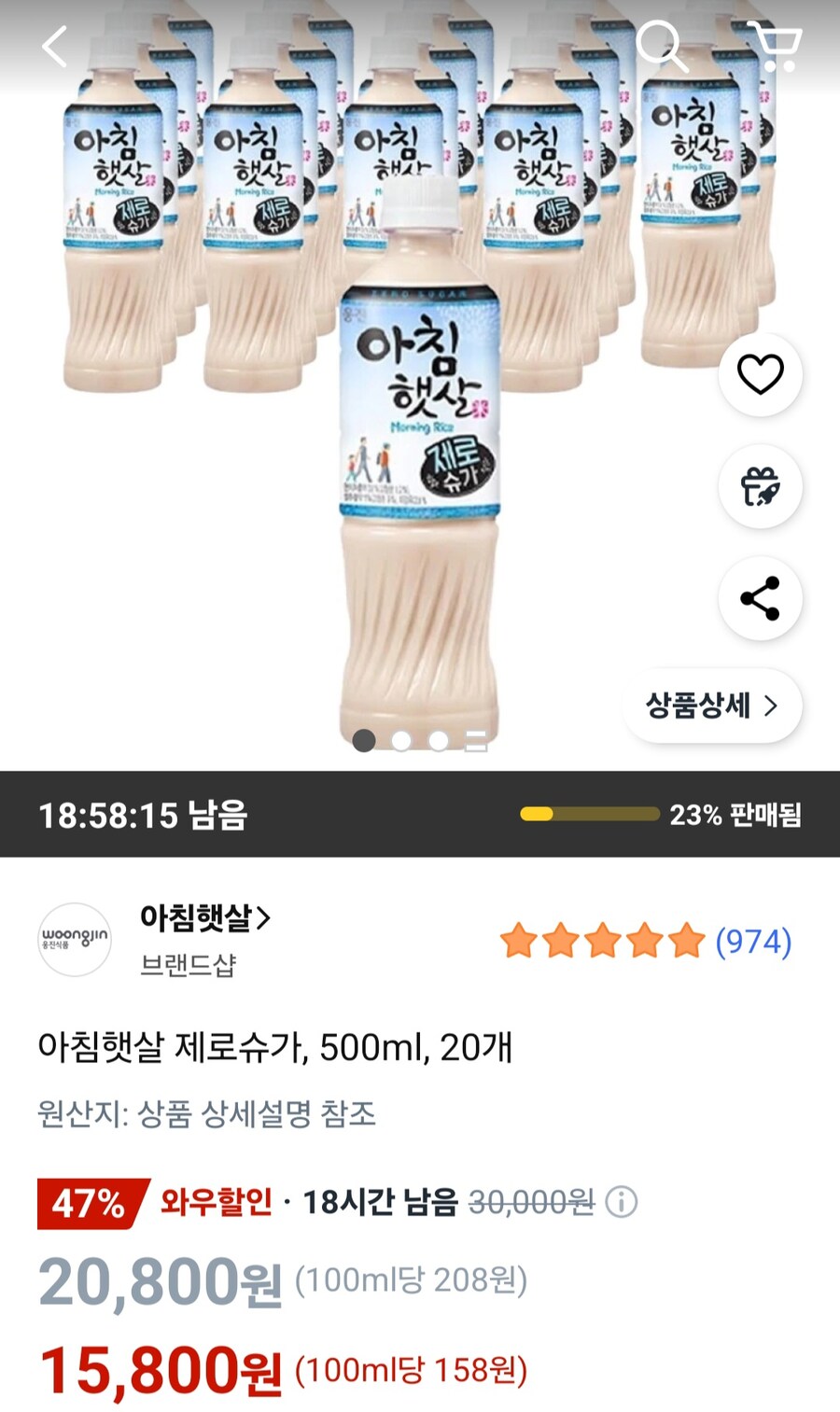
Task: Expand the image carousel list icon
Action: click(473, 740)
